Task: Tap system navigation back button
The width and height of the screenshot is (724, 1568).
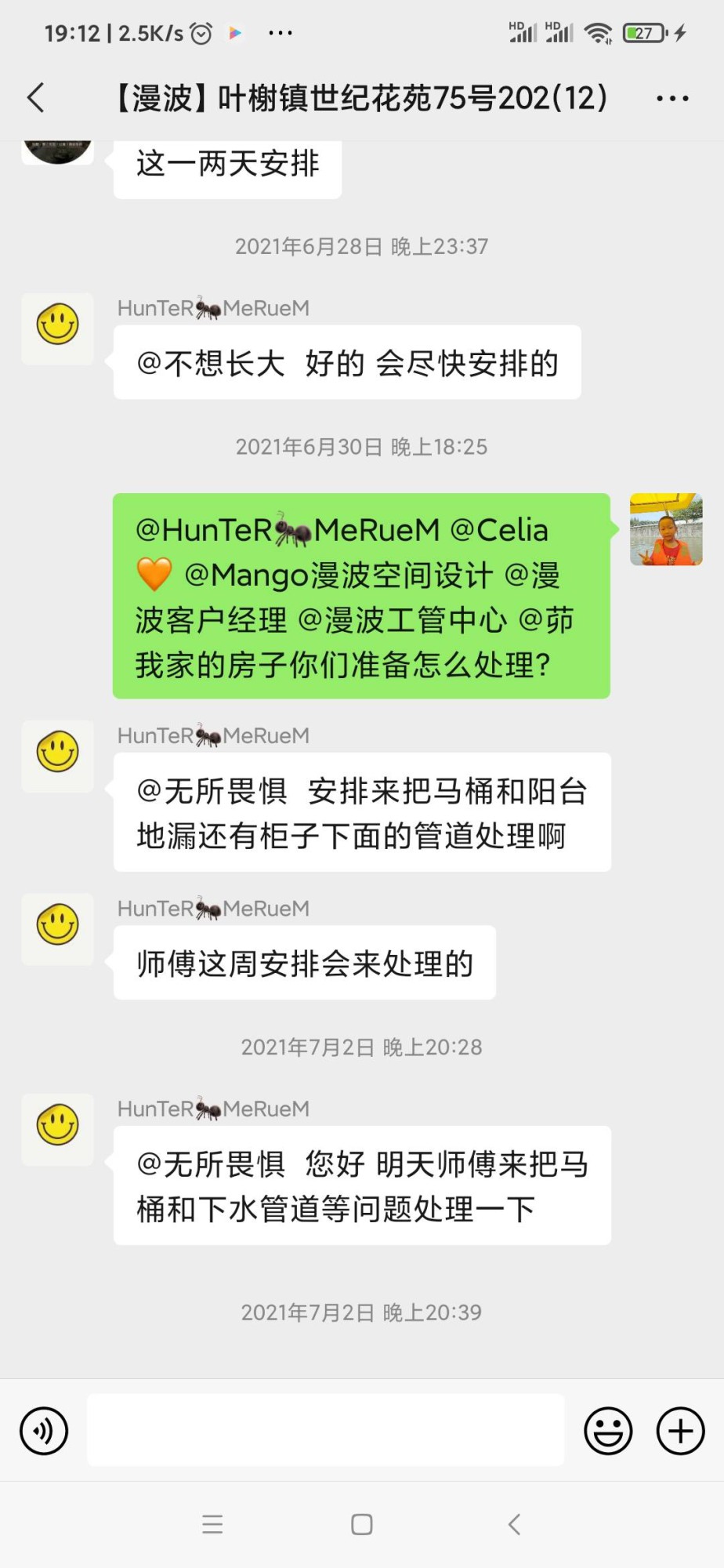Action: coord(514,1524)
